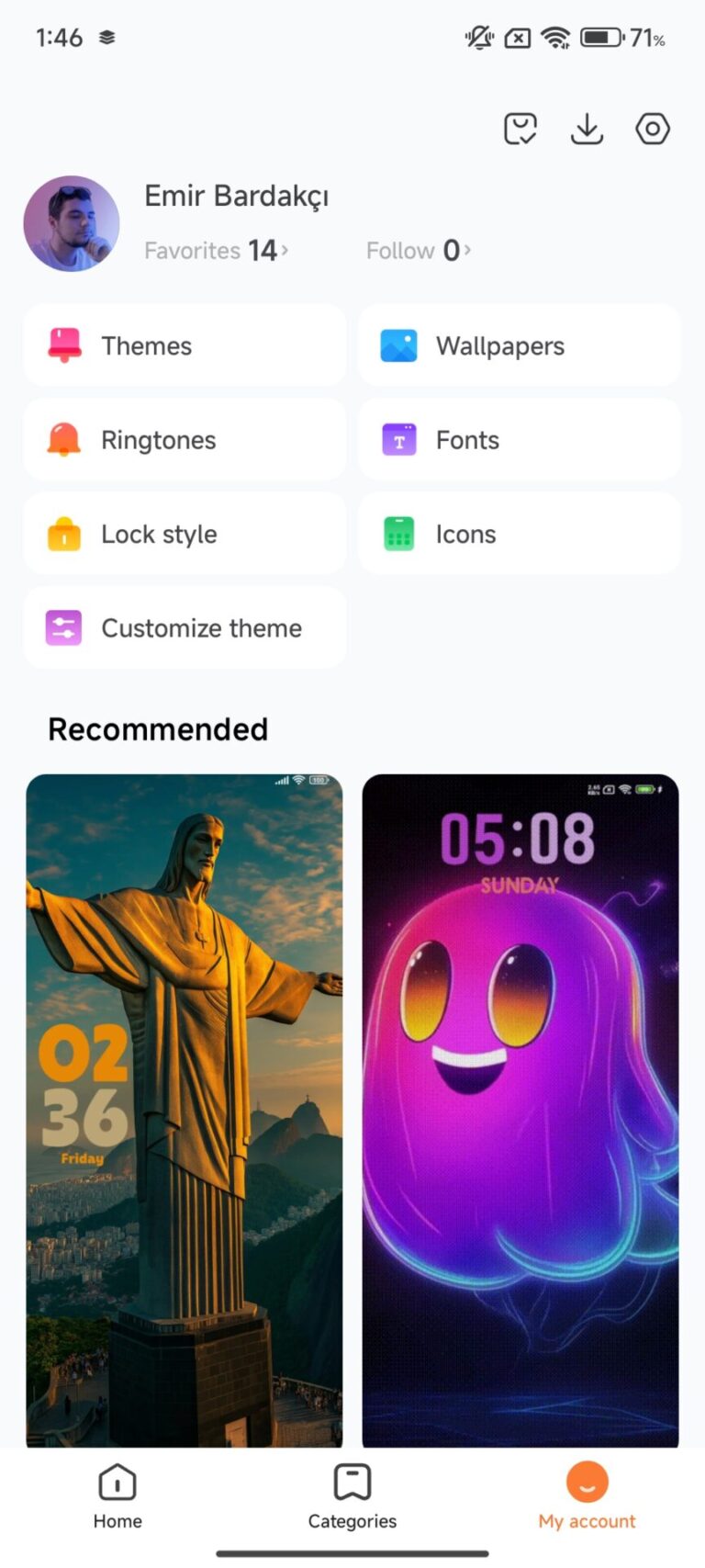Open the settings gear icon
The width and height of the screenshot is (705, 1568).
tap(653, 129)
